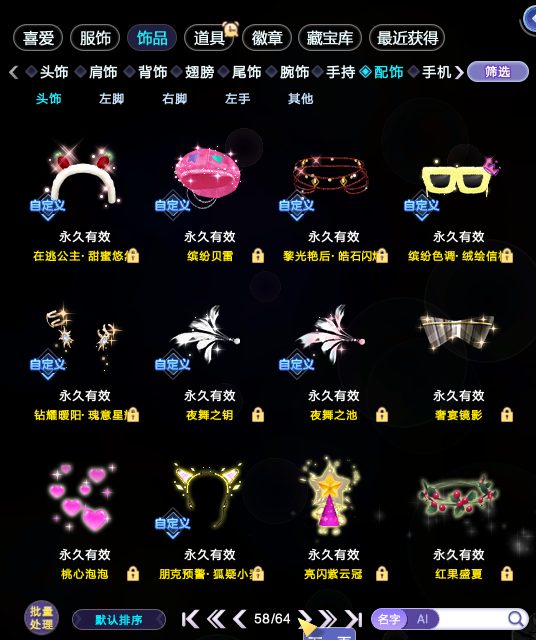The width and height of the screenshot is (536, 640).
Task: Jump to the first page
Action: tap(190, 619)
